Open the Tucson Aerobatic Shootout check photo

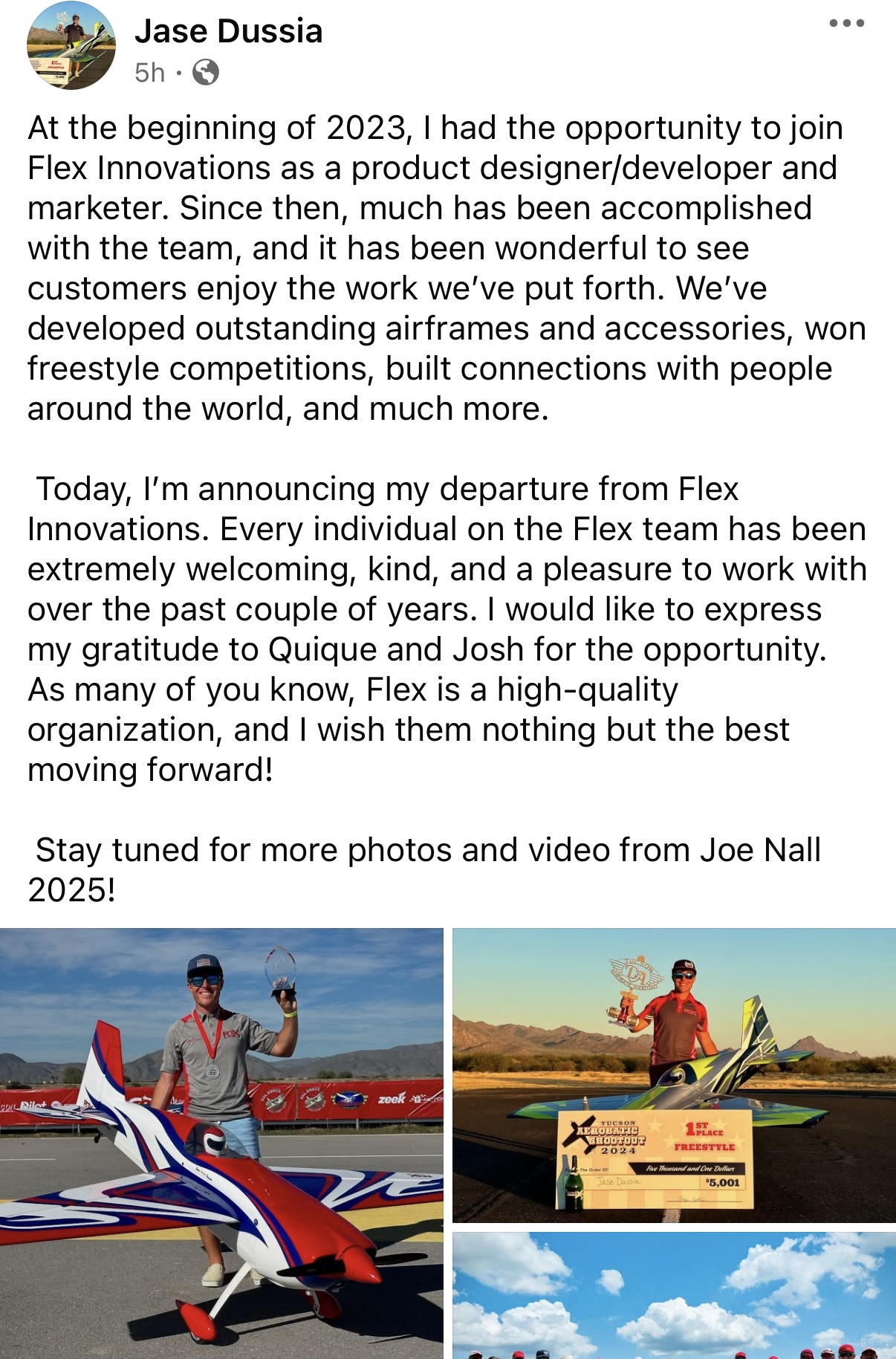(x=673, y=1074)
